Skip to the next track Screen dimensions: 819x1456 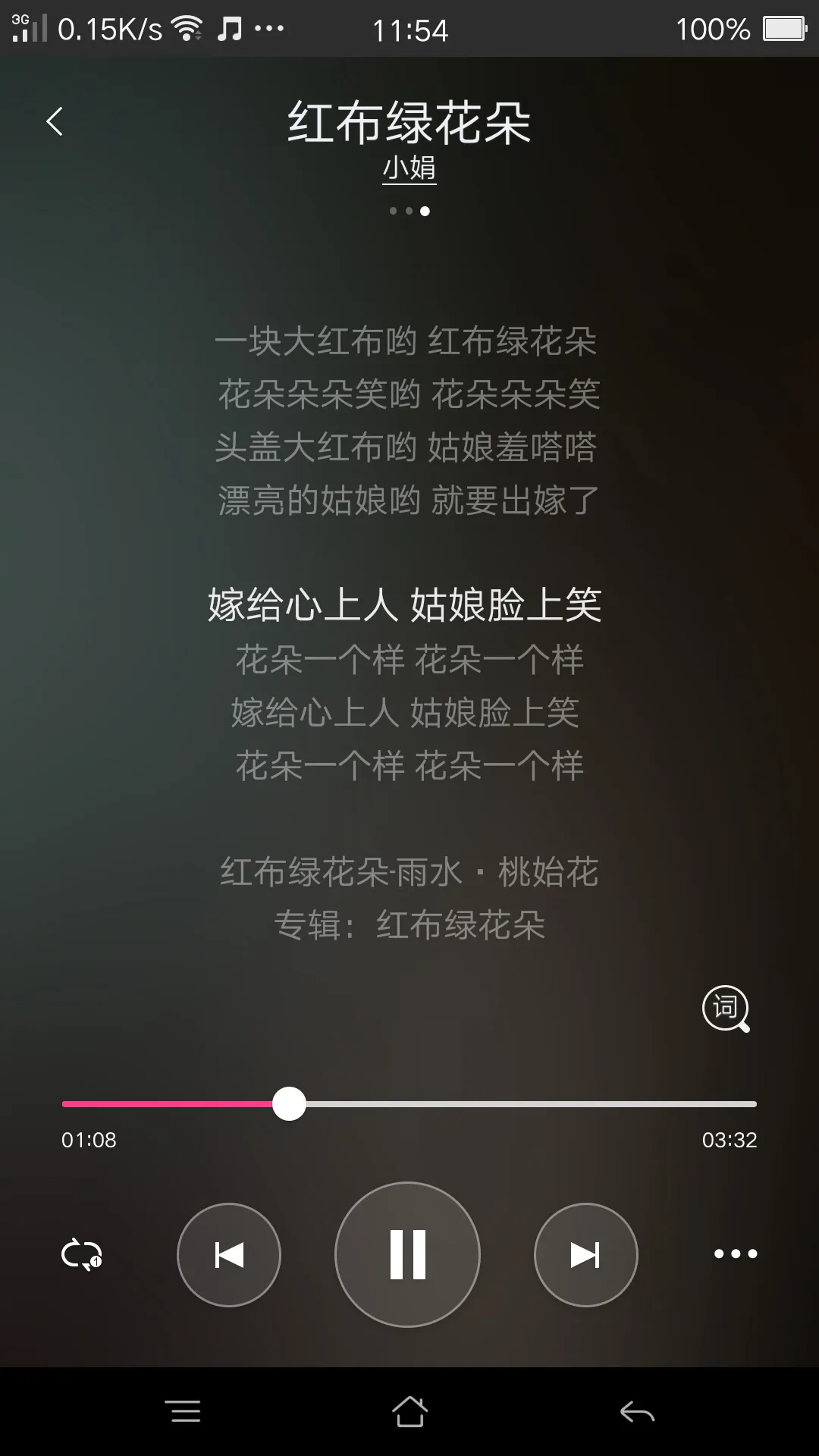pos(585,1255)
